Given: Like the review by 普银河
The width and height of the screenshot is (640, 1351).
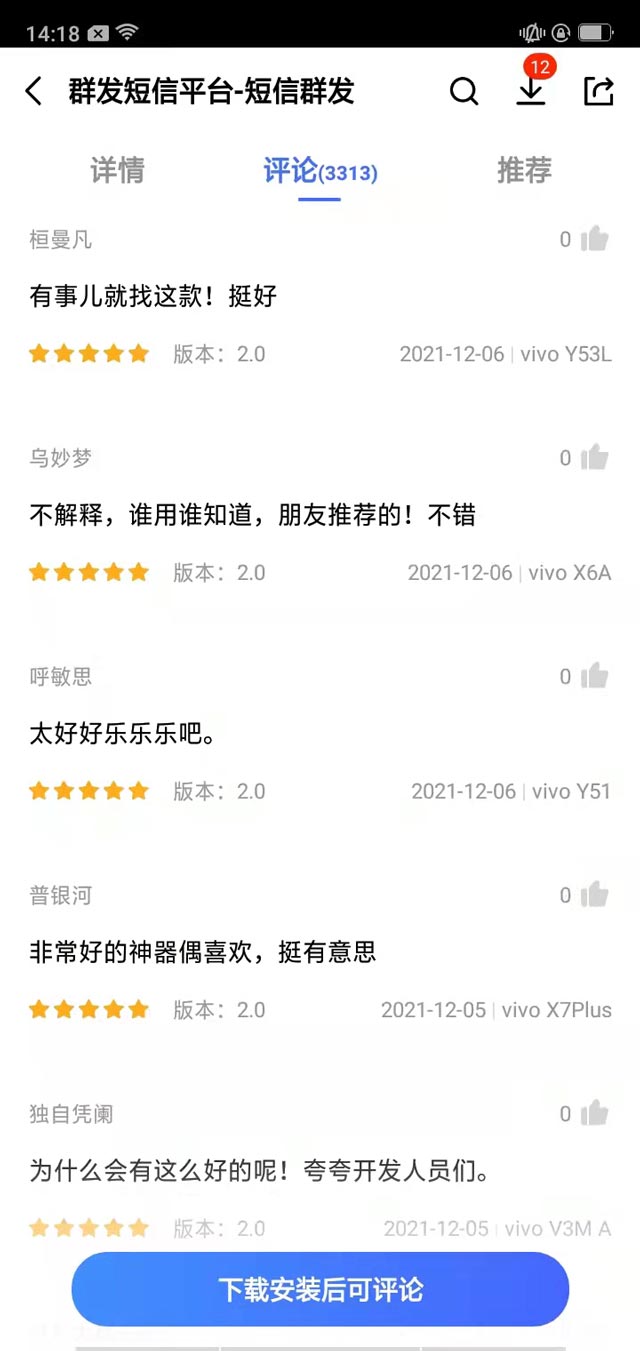Looking at the screenshot, I should tap(594, 894).
